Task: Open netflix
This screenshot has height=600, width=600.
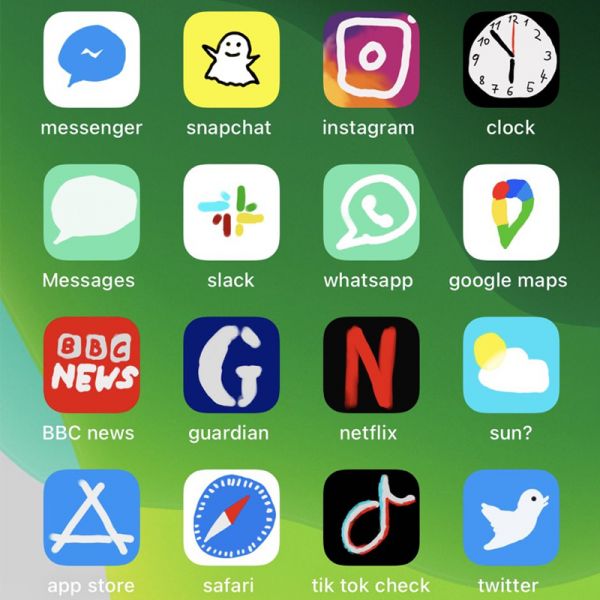Action: click(x=371, y=365)
